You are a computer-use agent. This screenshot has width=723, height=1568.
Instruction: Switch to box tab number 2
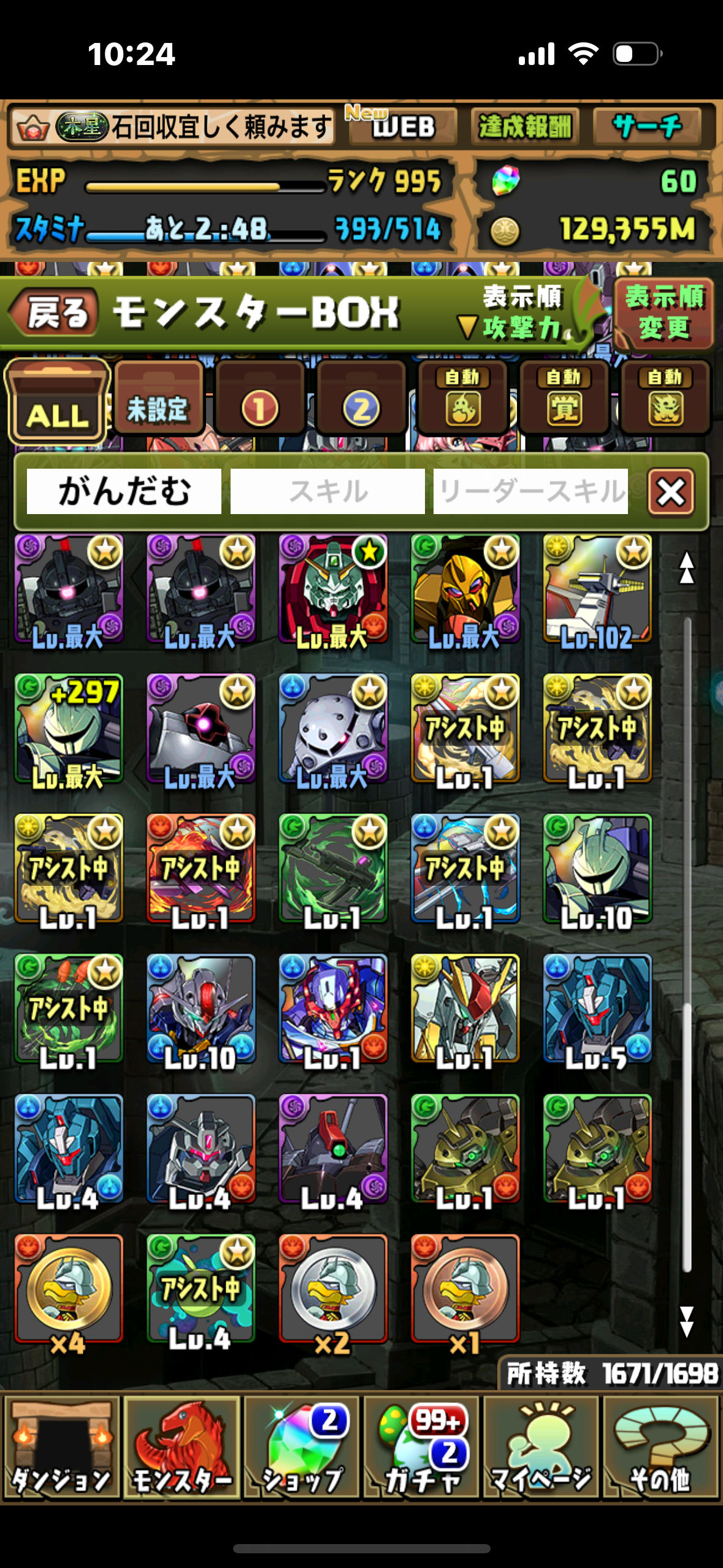[361, 402]
